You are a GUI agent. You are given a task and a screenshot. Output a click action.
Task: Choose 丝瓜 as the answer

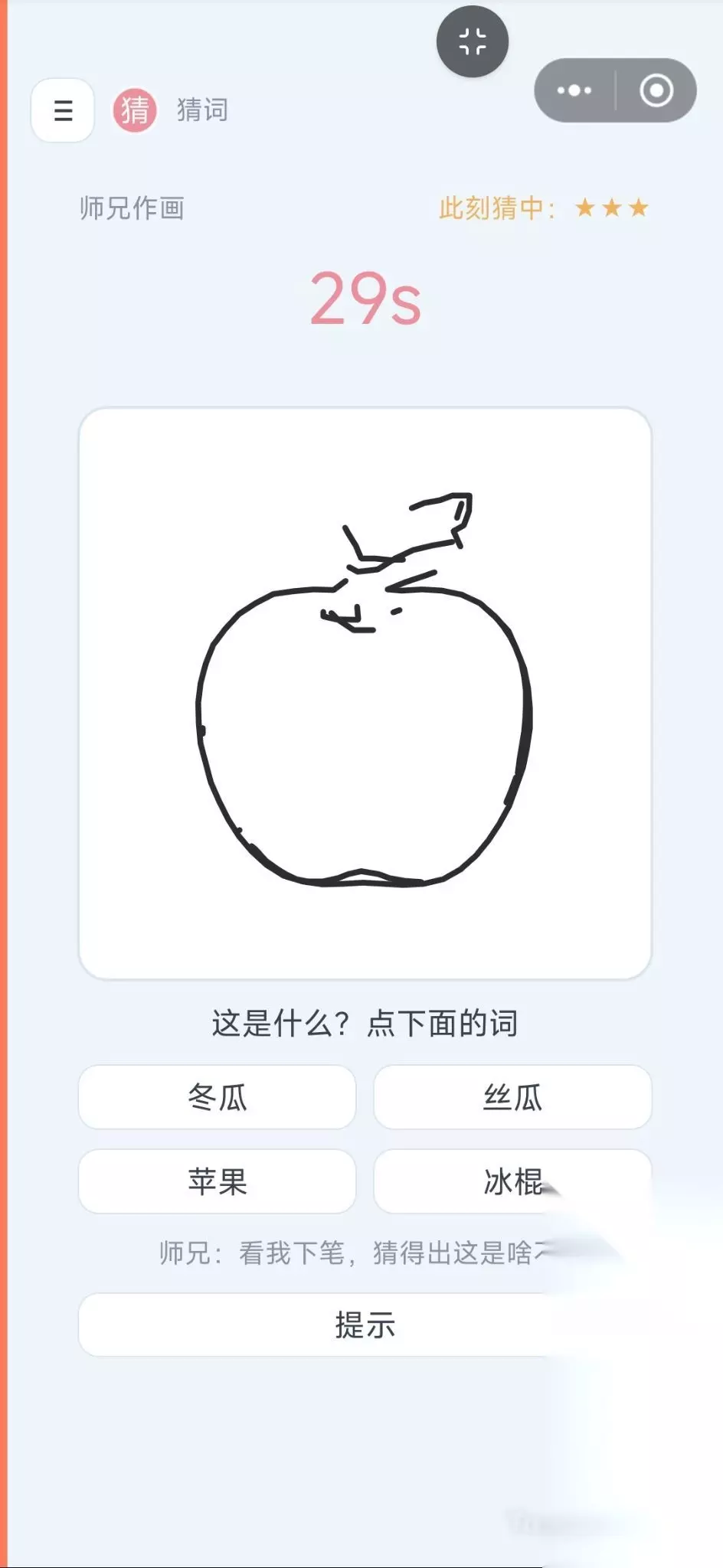(512, 1097)
